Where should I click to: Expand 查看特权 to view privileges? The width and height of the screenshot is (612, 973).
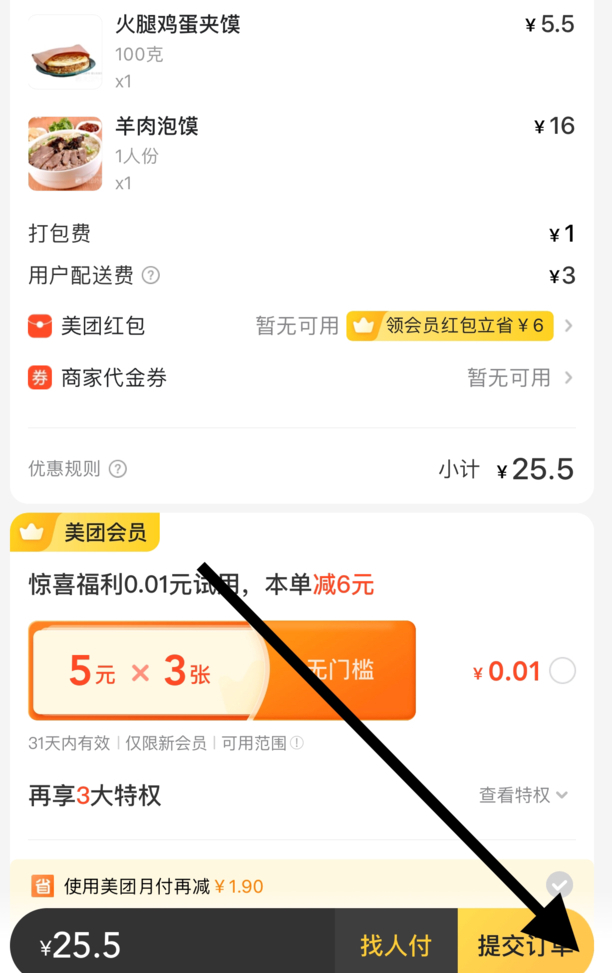pyautogui.click(x=523, y=795)
